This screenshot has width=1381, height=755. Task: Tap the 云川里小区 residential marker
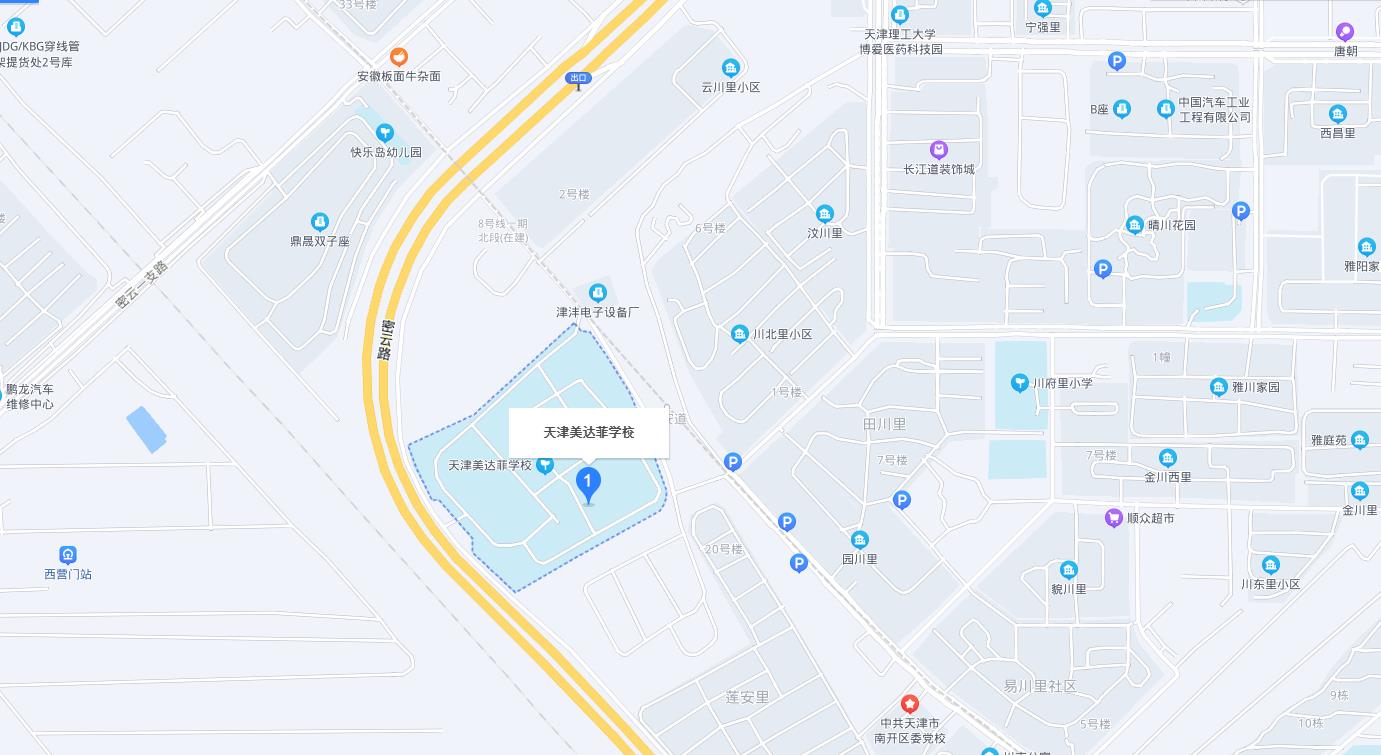pos(731,68)
